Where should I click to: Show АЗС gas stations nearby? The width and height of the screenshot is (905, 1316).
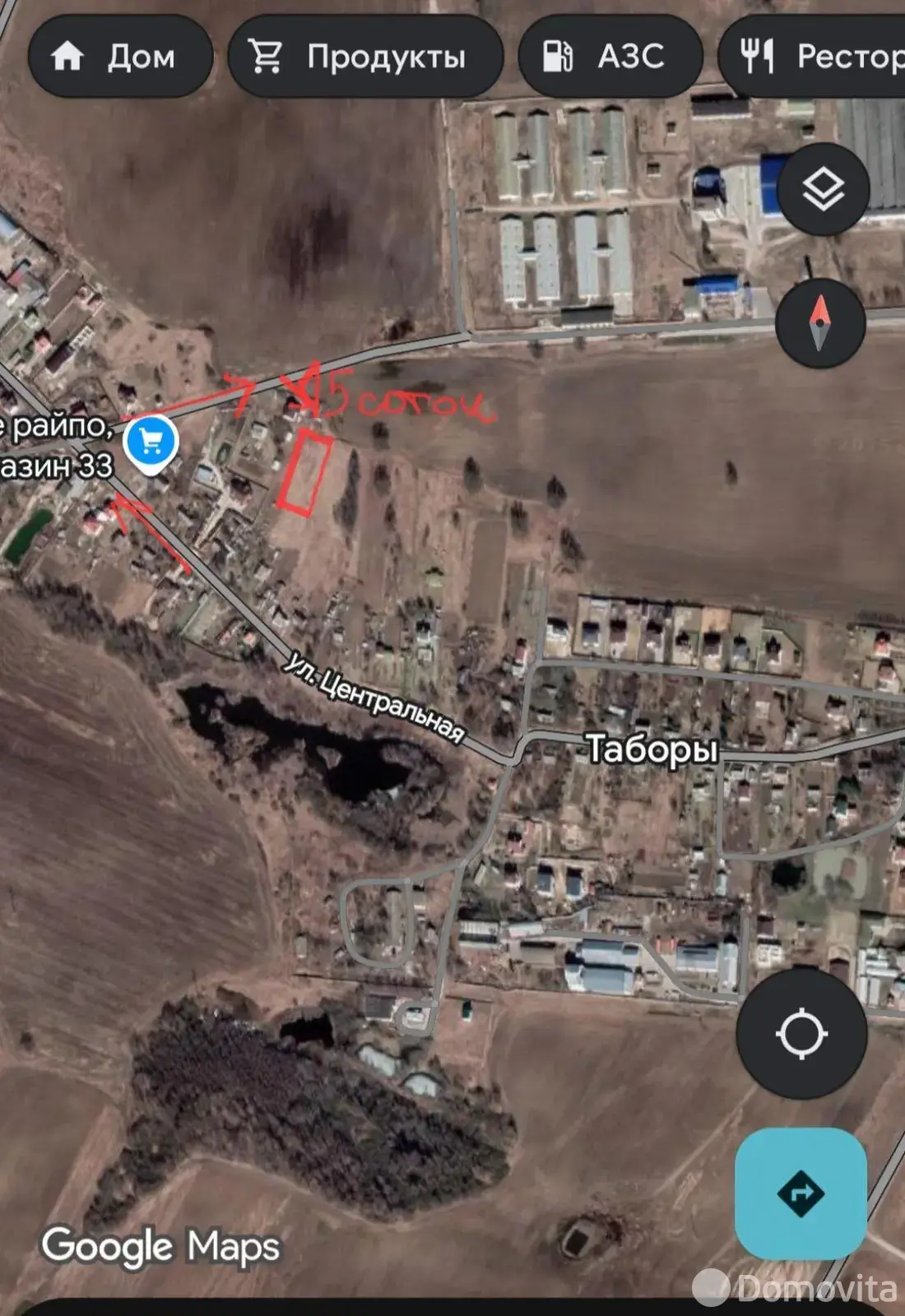[x=610, y=57]
